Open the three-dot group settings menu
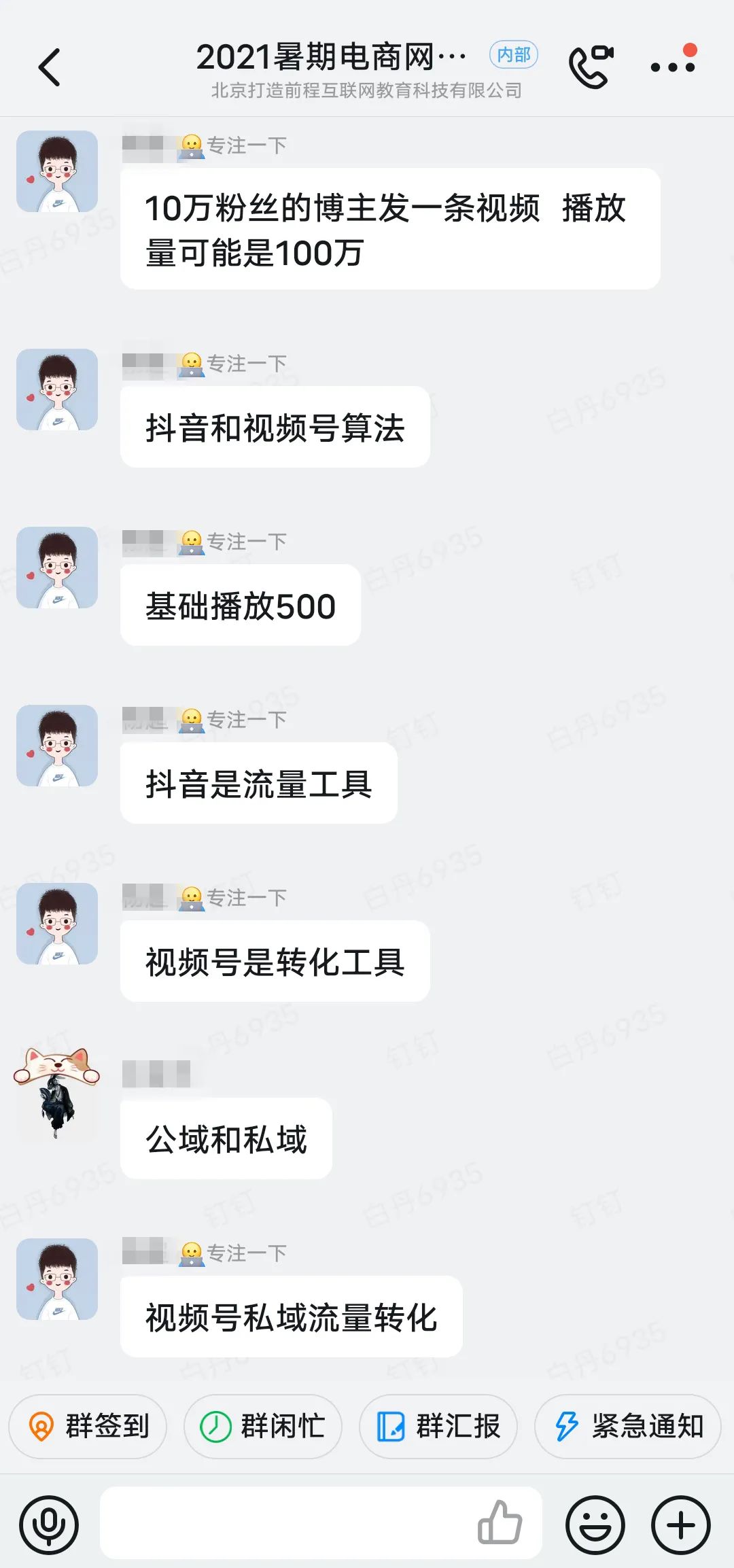 (673, 66)
